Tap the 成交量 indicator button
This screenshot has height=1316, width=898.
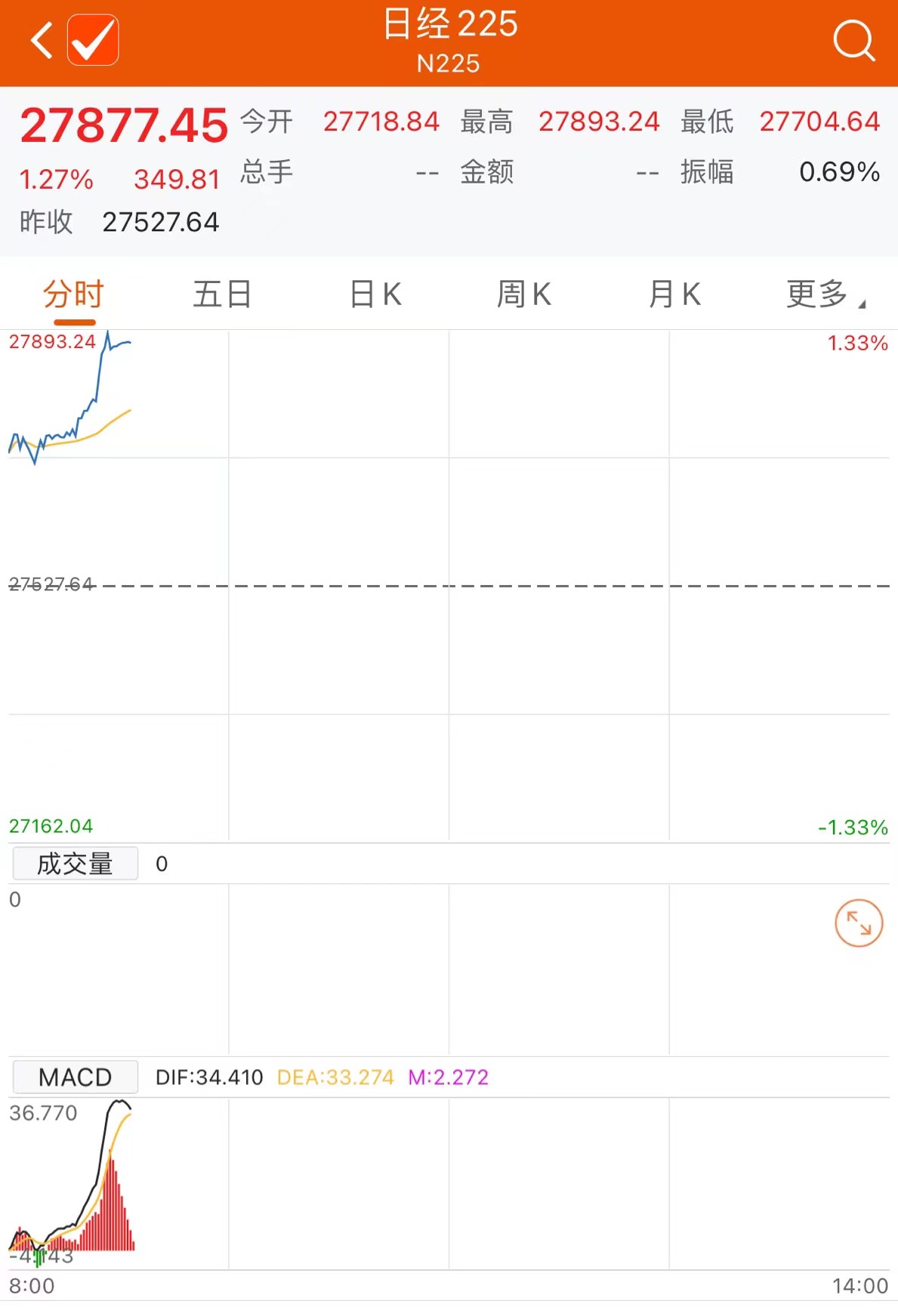(76, 864)
